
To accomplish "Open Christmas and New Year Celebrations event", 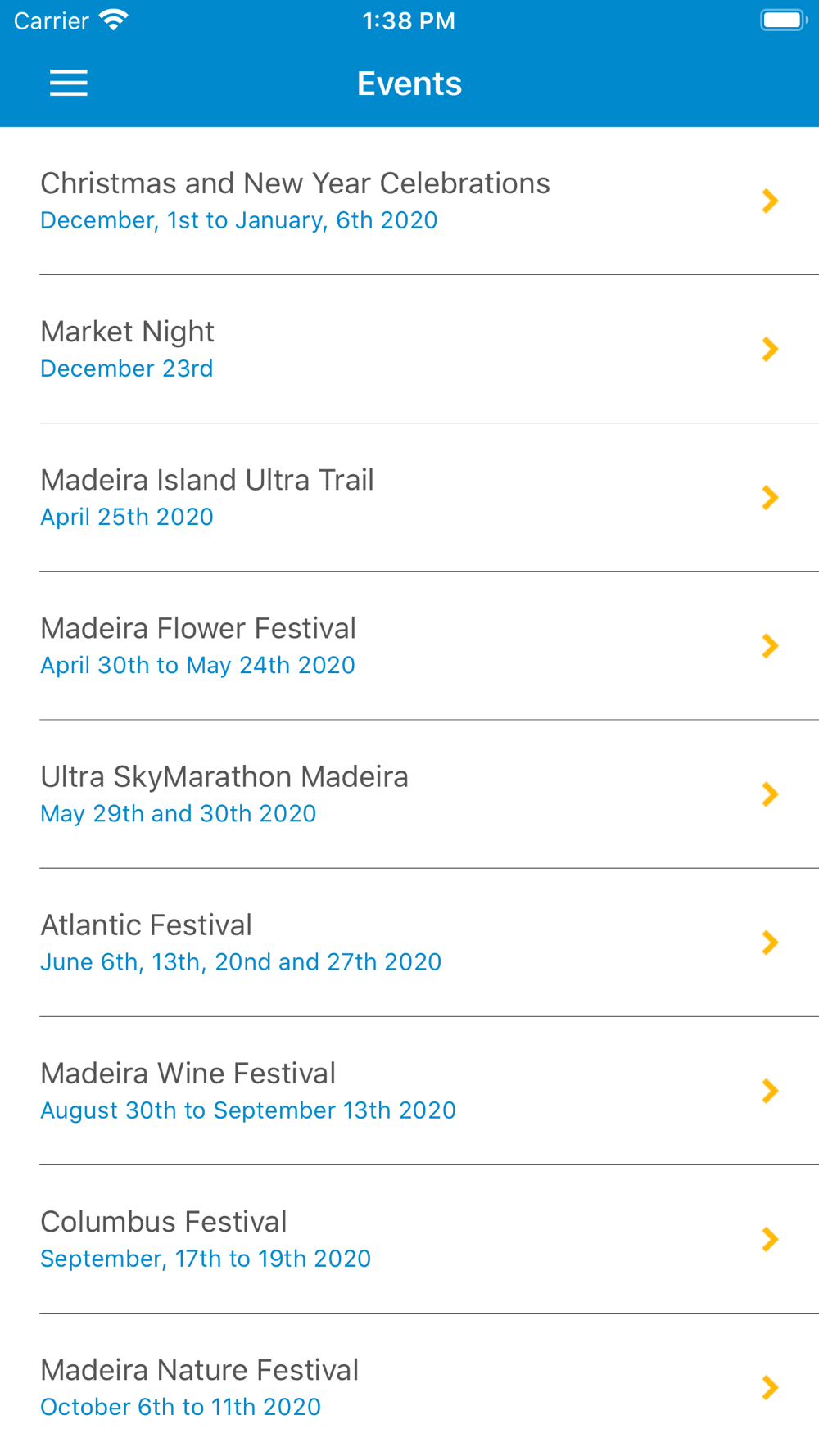I will [x=409, y=201].
